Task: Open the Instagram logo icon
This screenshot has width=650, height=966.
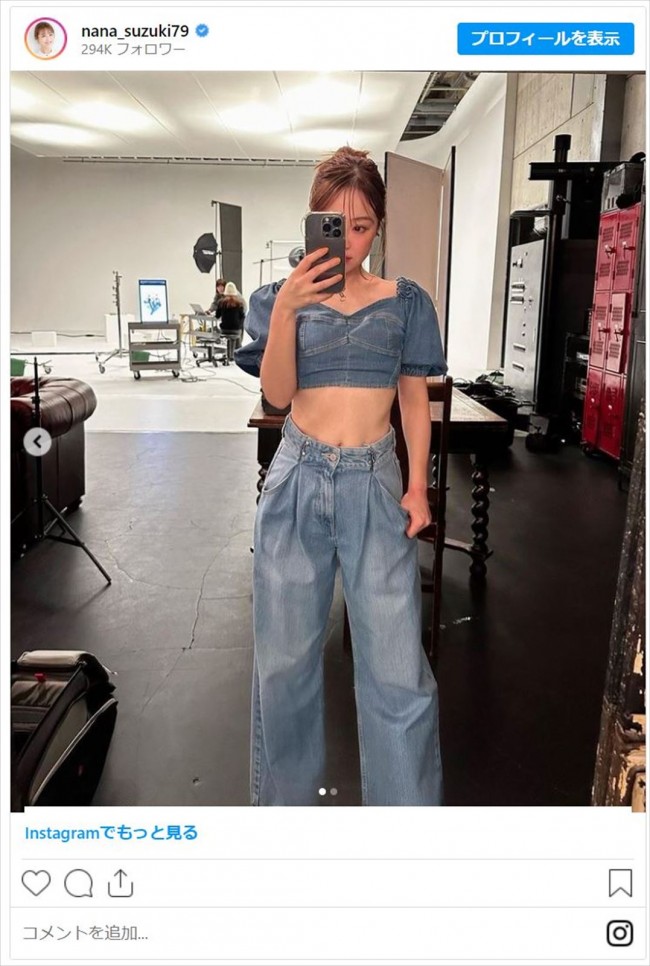Action: 619,933
